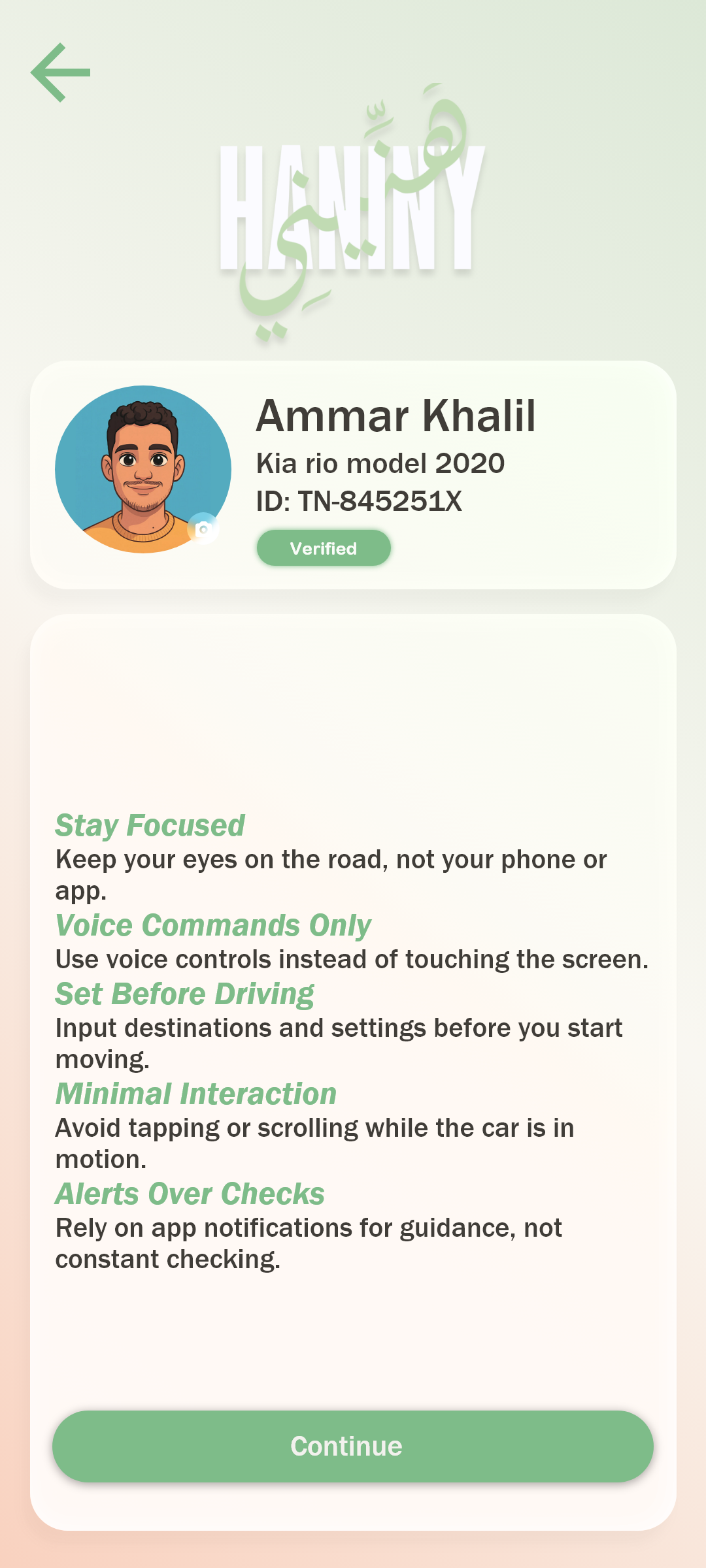Go back using the green arrow

click(x=60, y=73)
